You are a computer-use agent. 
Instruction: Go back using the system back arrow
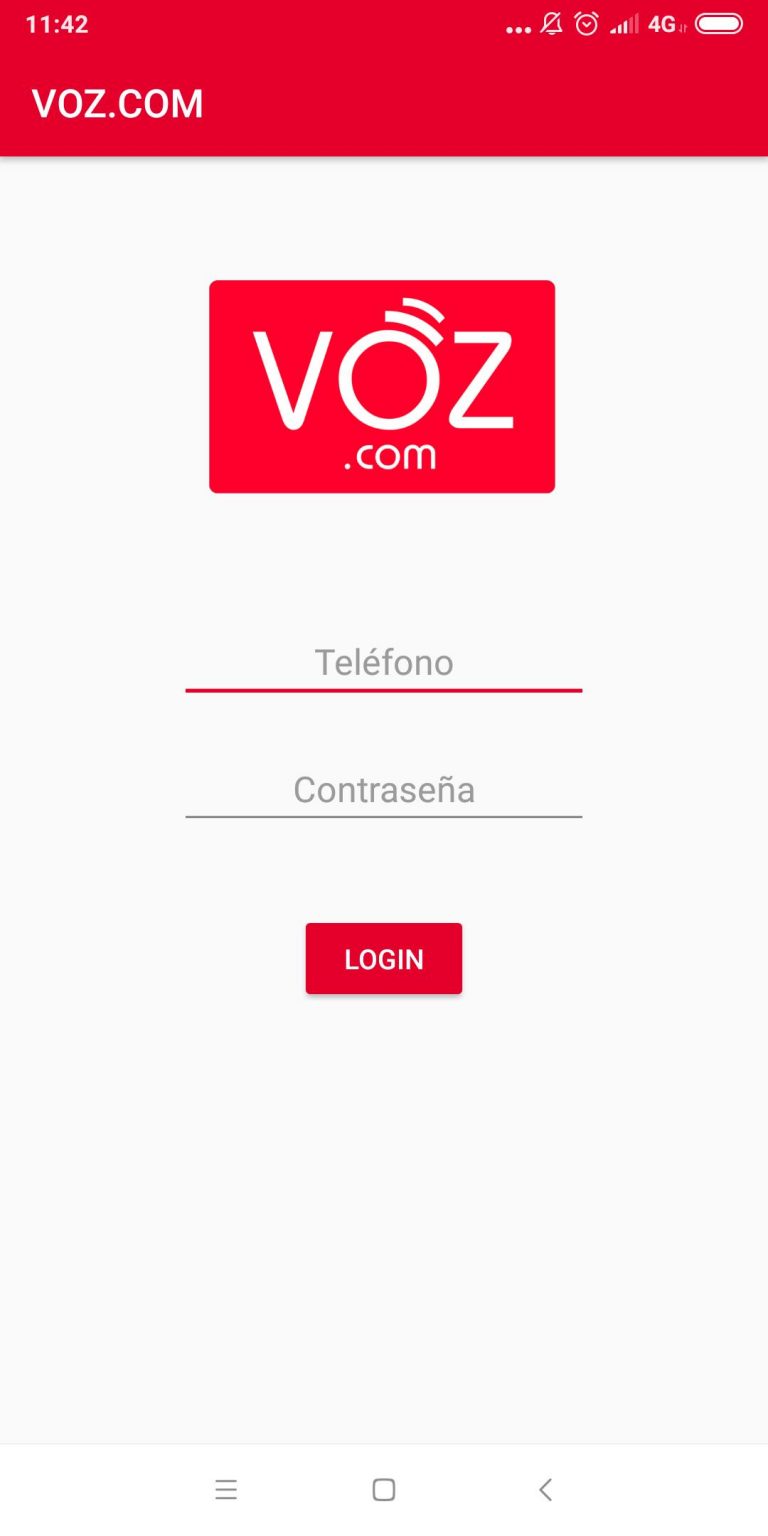(545, 1490)
